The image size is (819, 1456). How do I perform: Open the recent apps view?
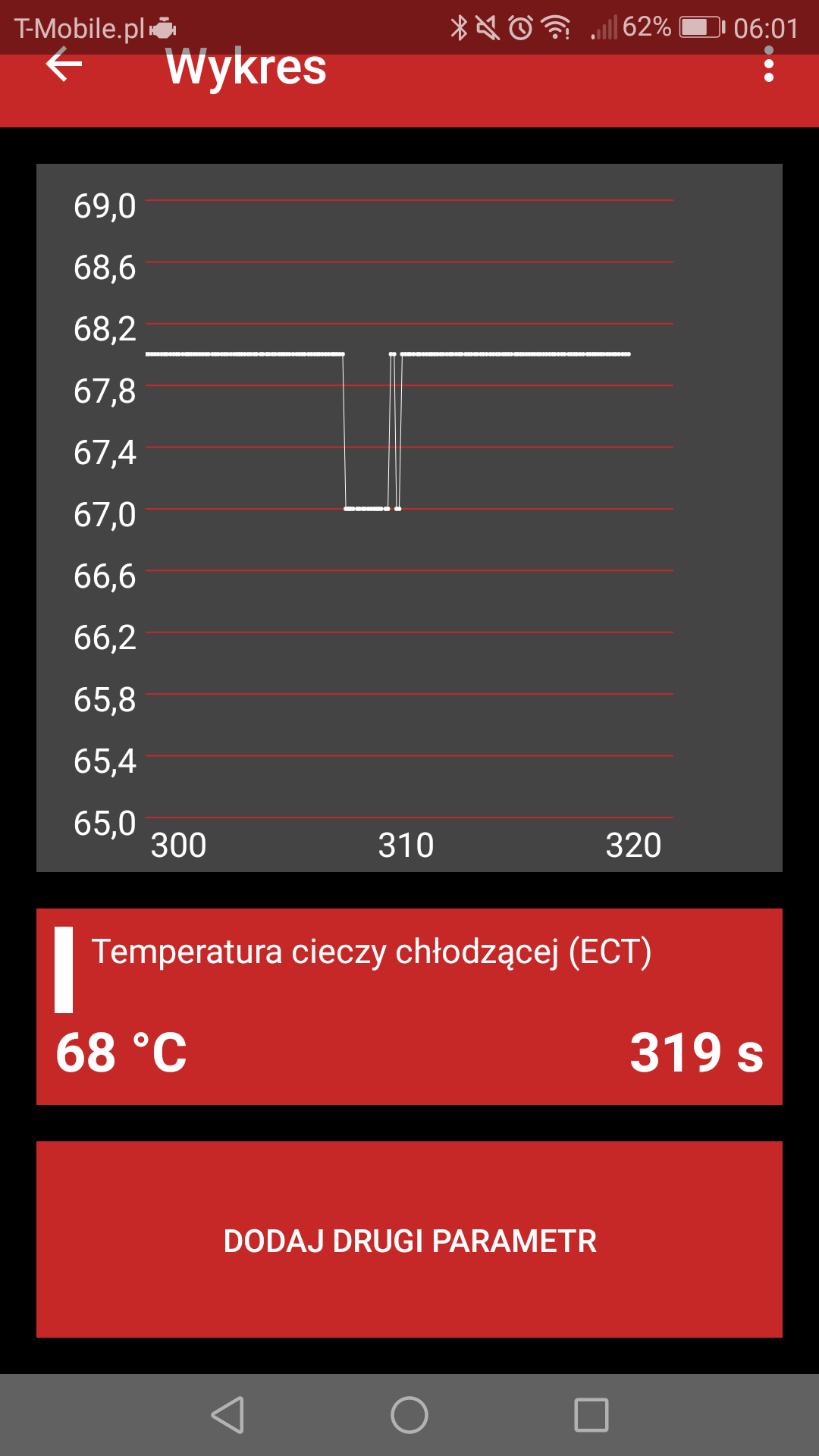point(591,1415)
